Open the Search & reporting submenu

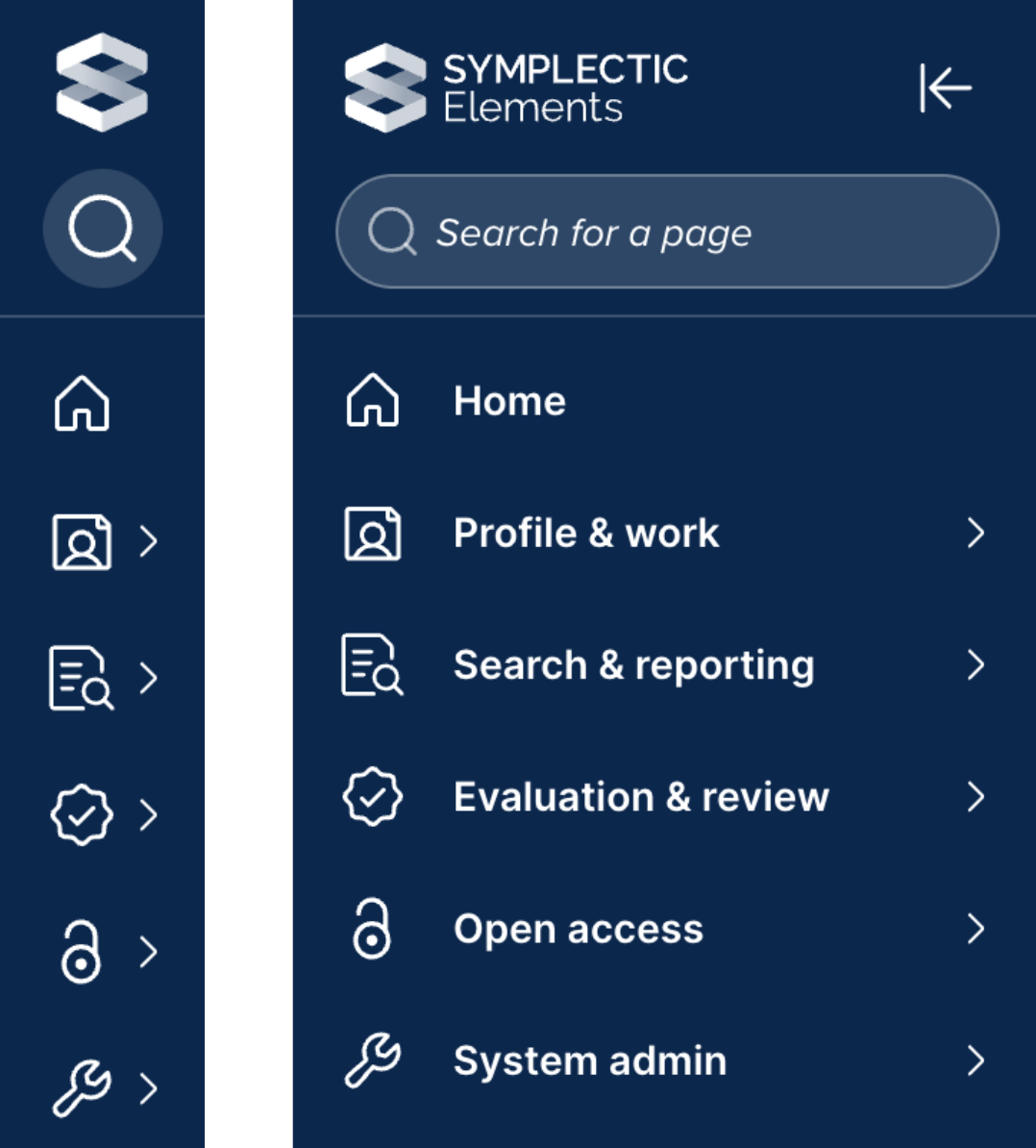coord(663,665)
